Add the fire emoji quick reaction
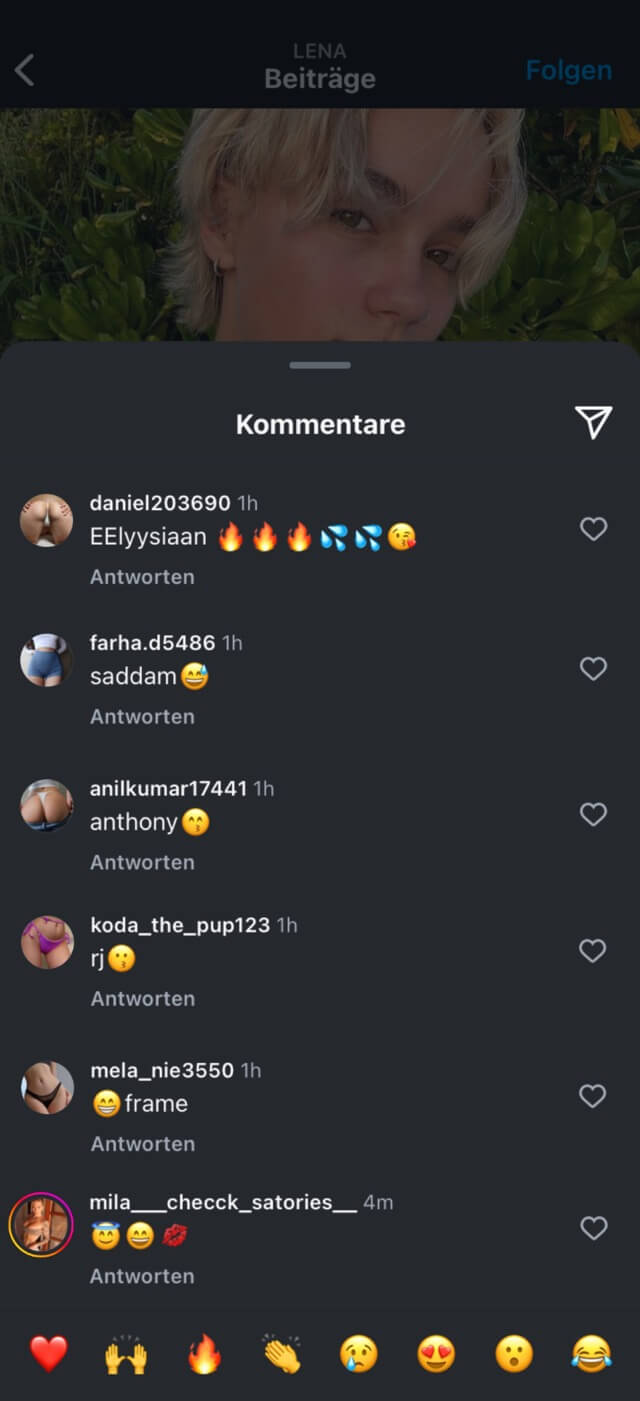 coord(204,1355)
